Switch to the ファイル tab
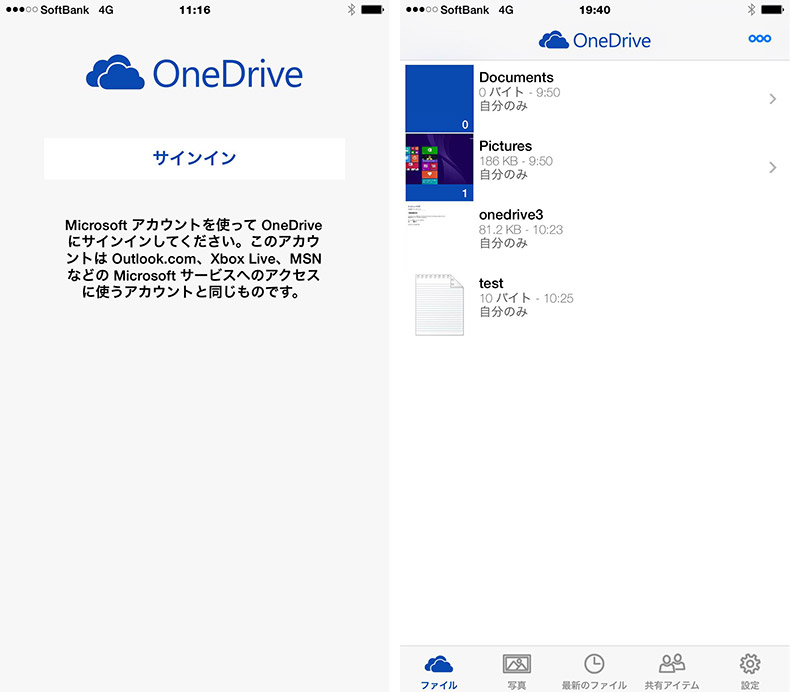The height and width of the screenshot is (692, 790). point(439,671)
